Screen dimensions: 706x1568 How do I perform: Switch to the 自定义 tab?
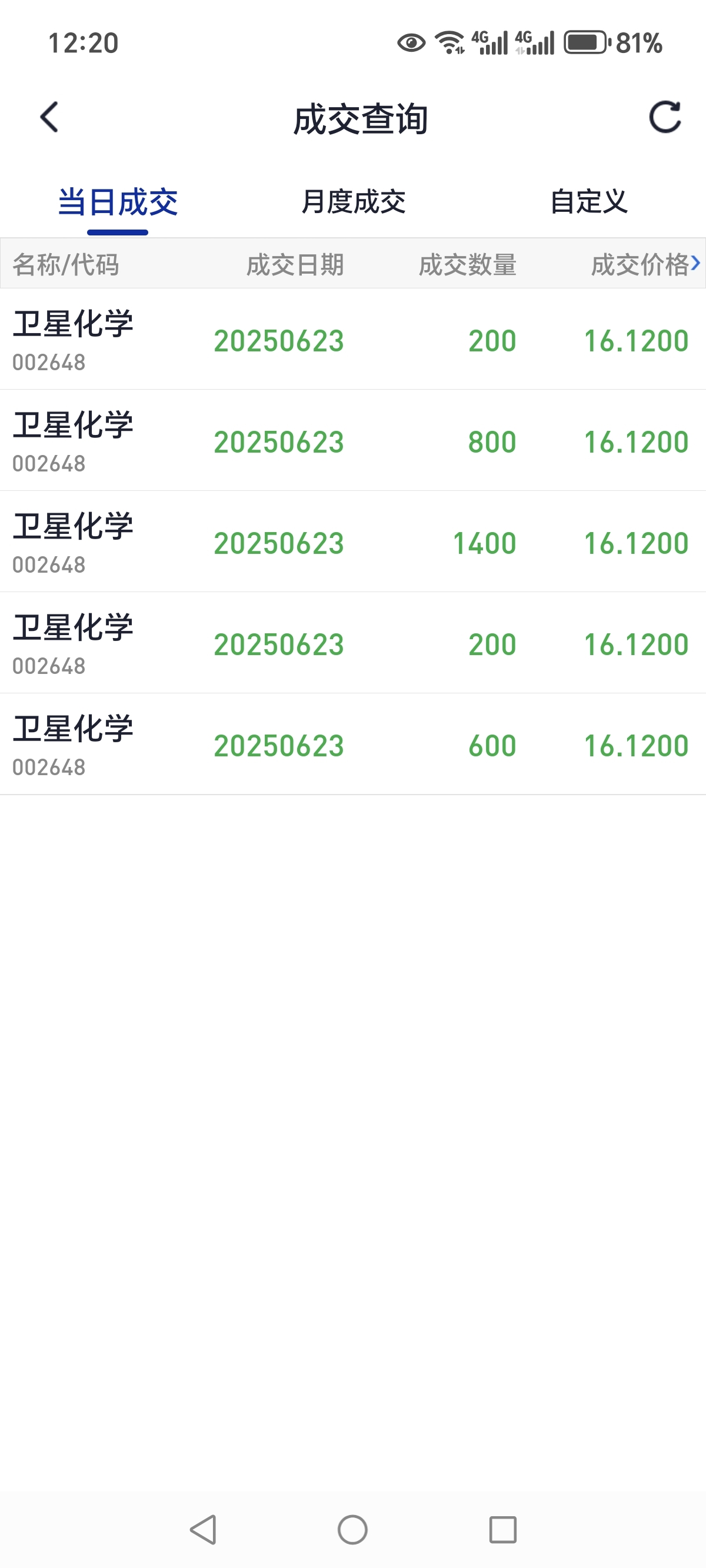588,202
